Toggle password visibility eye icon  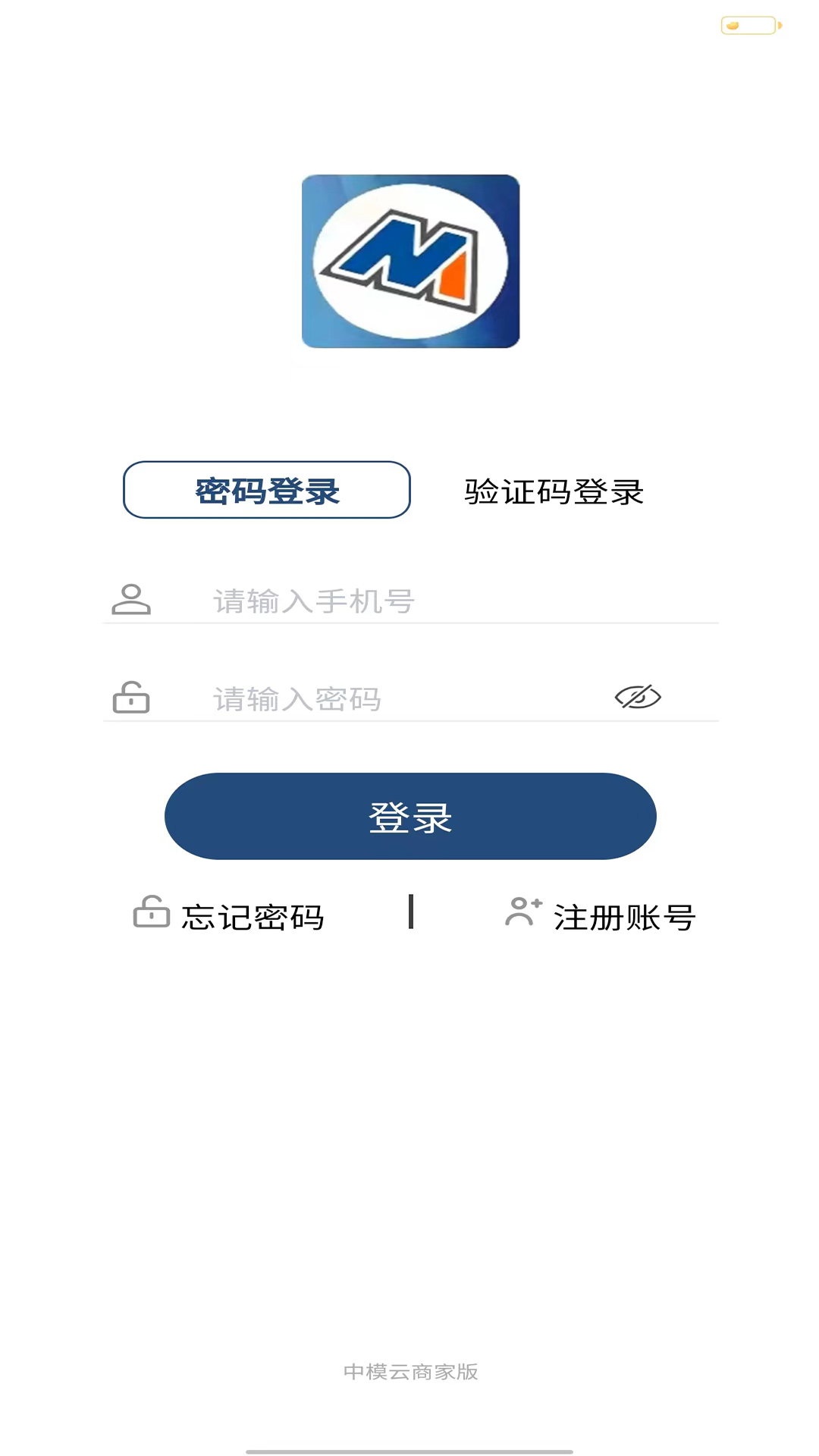click(x=638, y=697)
